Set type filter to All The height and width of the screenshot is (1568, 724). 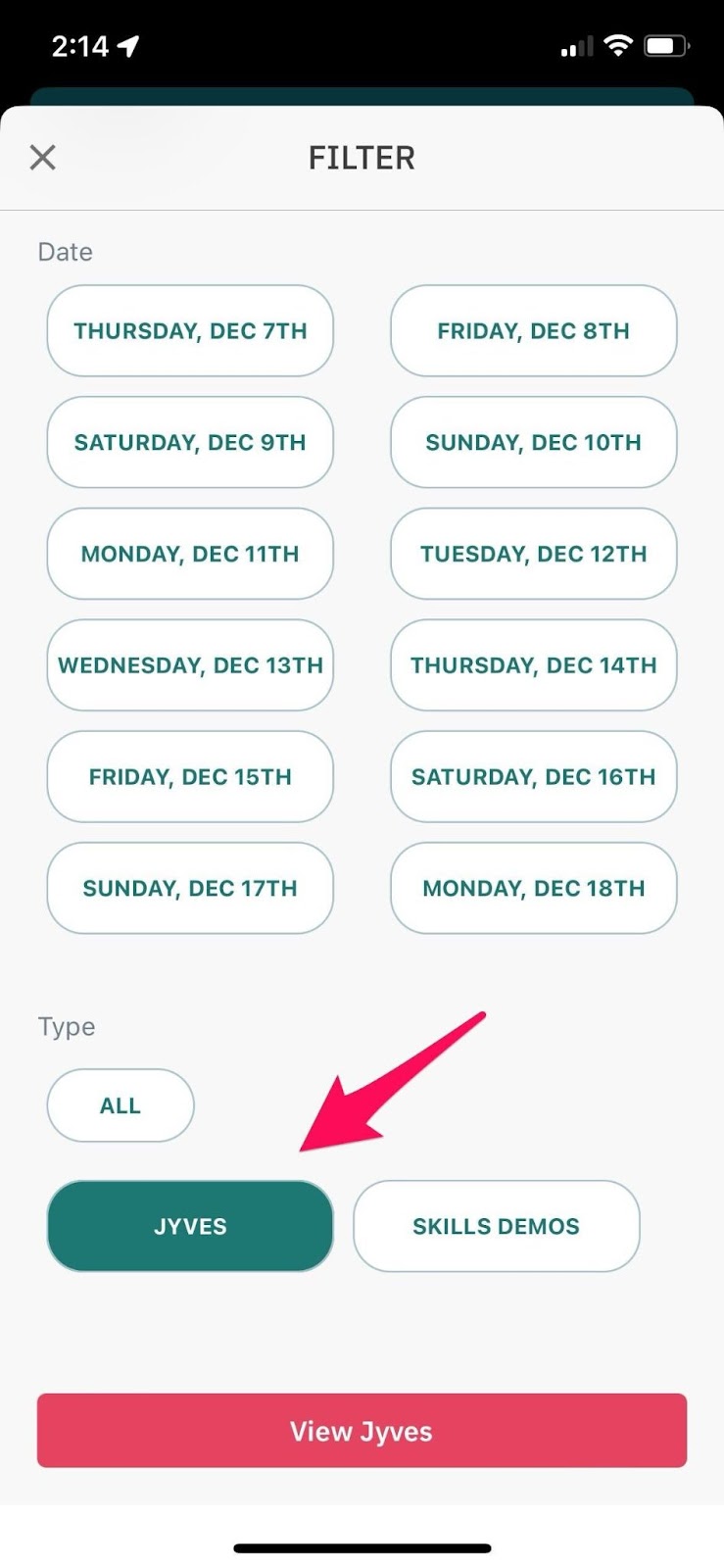(121, 1105)
